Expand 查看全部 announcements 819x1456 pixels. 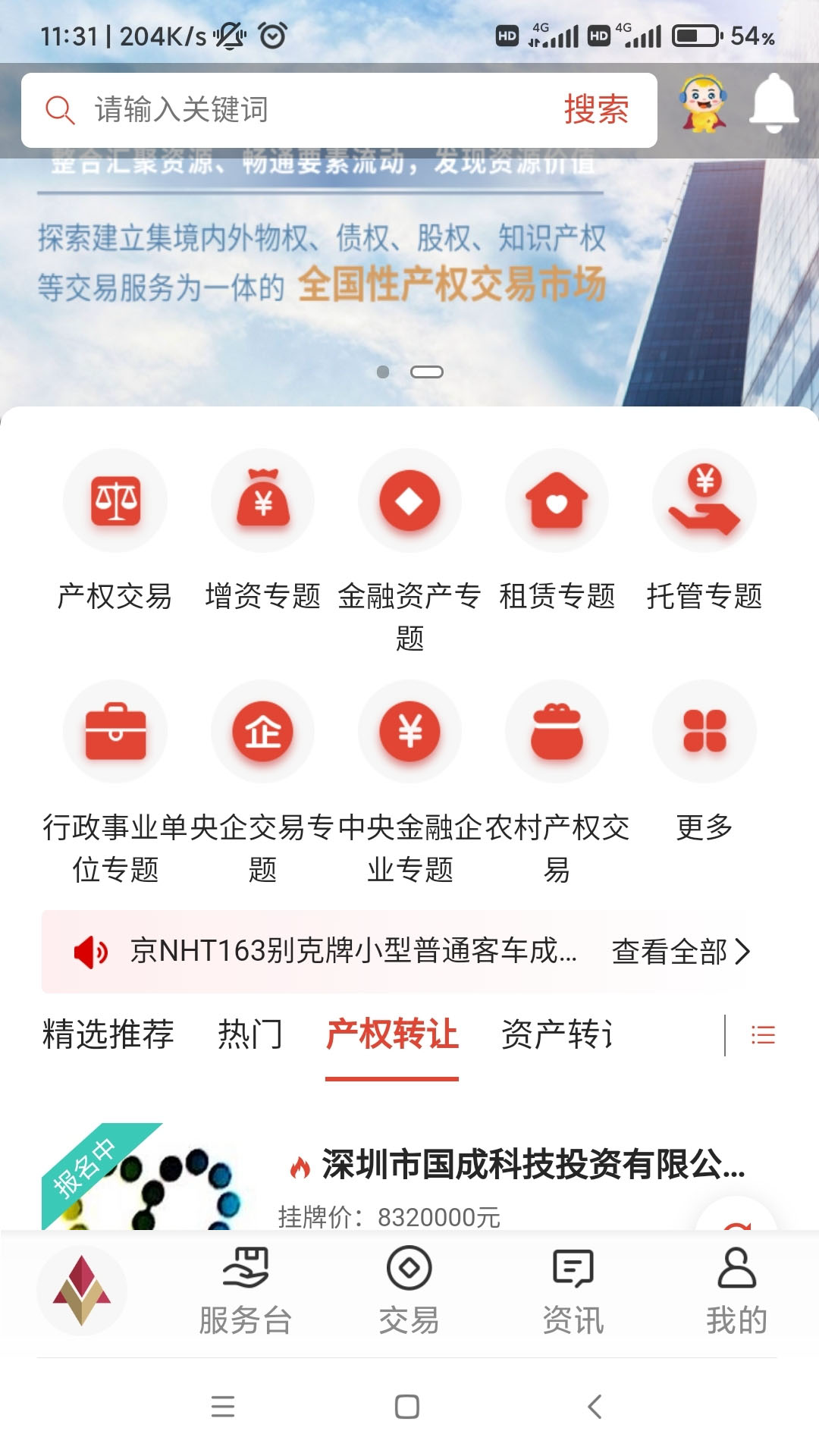[673, 953]
